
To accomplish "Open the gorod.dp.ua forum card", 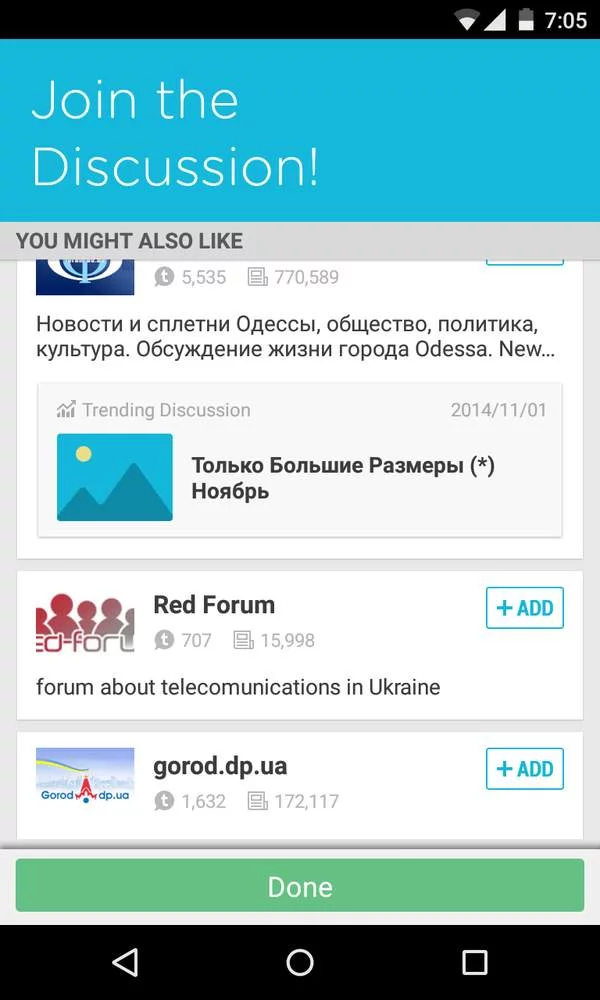I will (x=300, y=786).
